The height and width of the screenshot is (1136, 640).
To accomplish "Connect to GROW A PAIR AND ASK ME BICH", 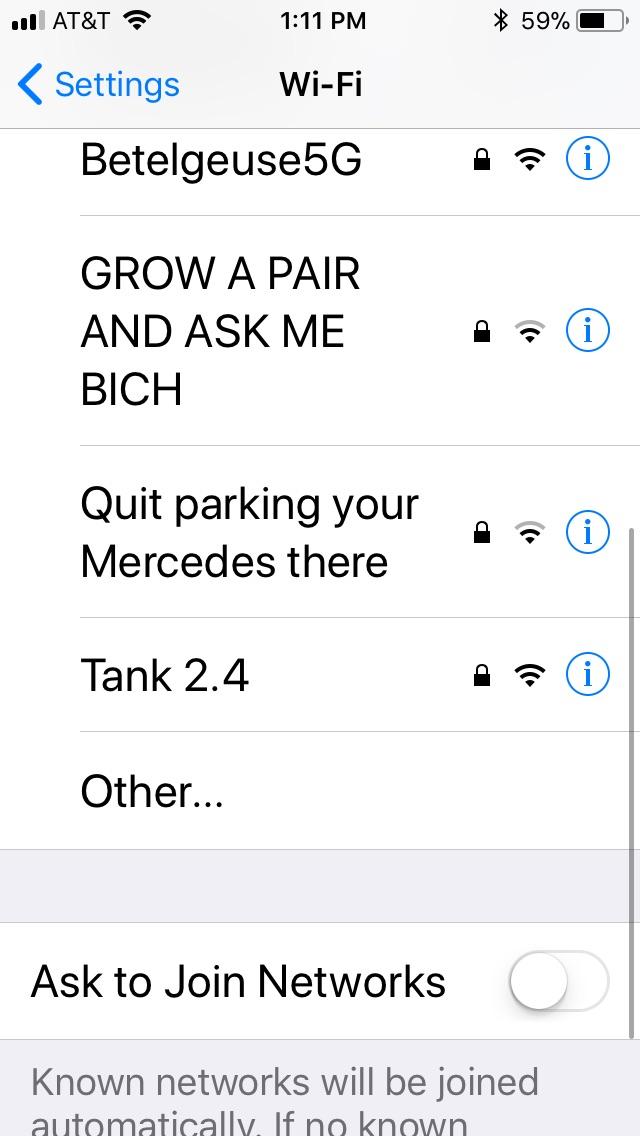I will pyautogui.click(x=220, y=331).
